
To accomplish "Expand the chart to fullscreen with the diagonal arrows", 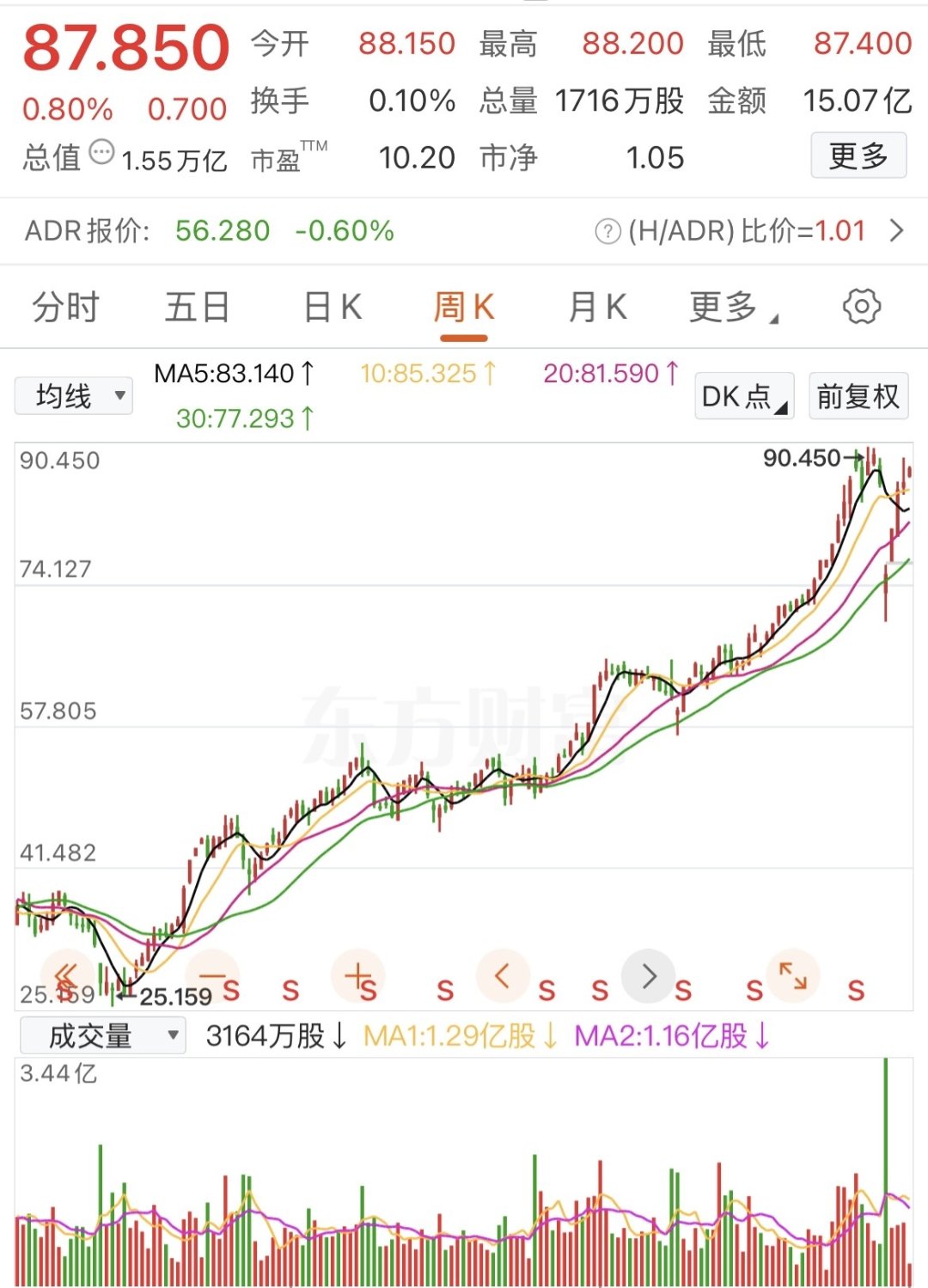I will pyautogui.click(x=793, y=975).
